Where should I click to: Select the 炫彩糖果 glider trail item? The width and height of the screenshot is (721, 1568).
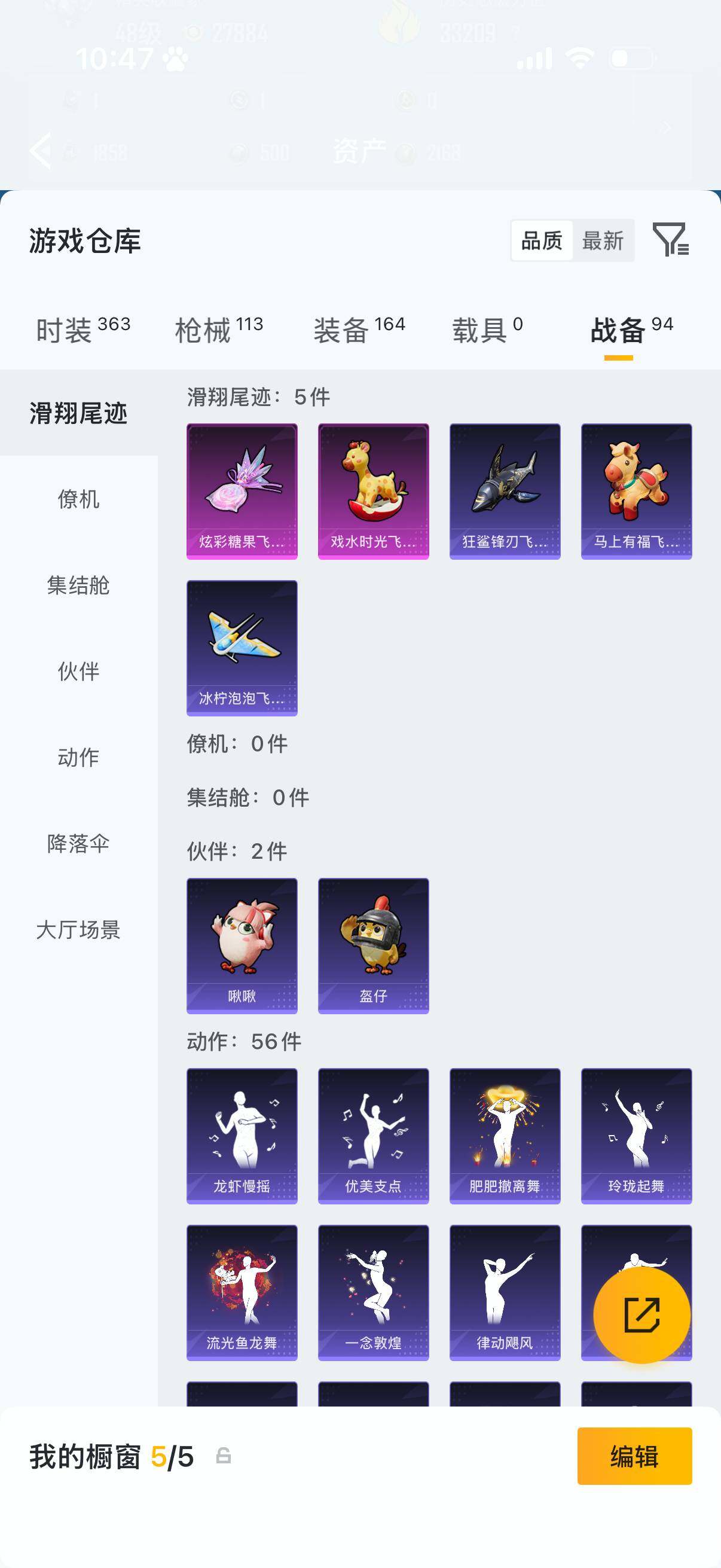(242, 489)
